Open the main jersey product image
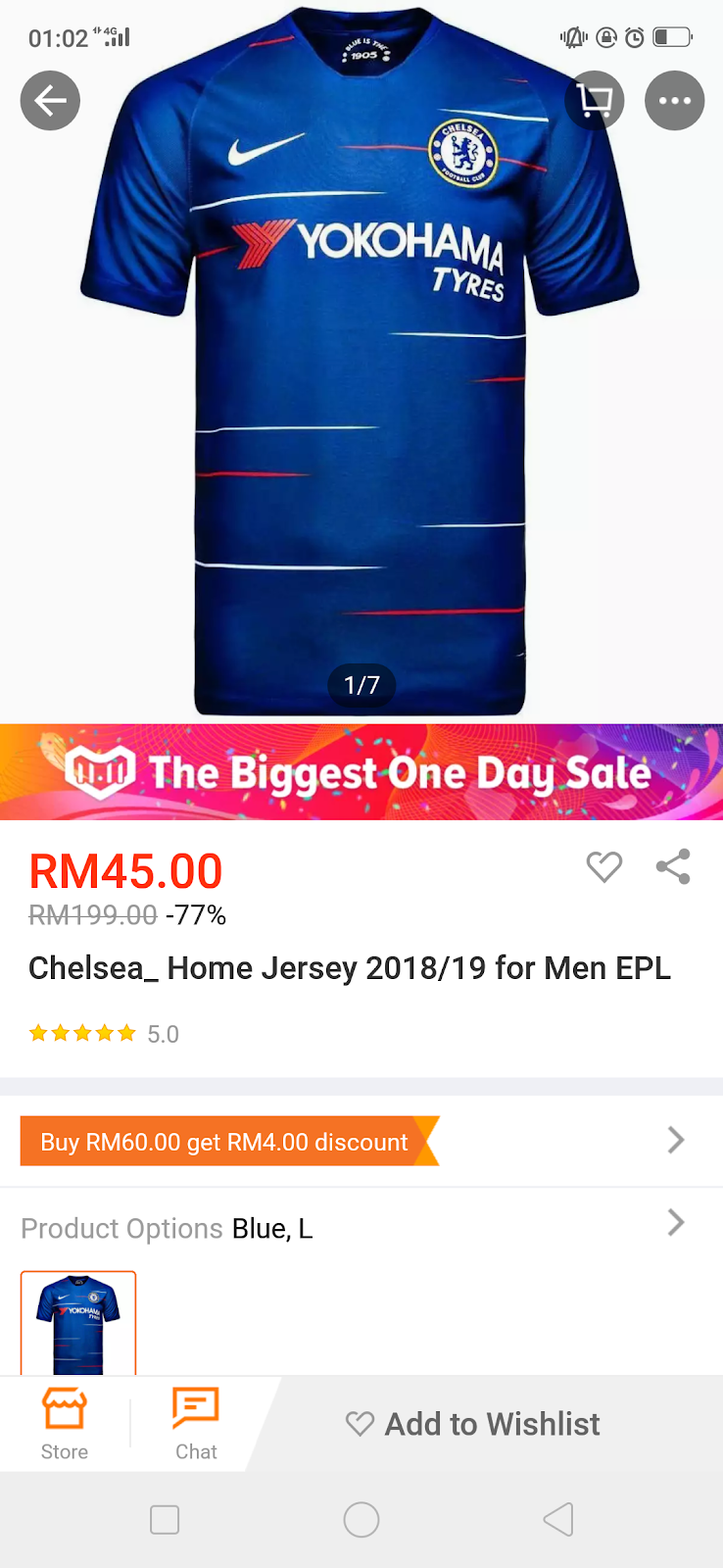The image size is (723, 1568). click(361, 363)
